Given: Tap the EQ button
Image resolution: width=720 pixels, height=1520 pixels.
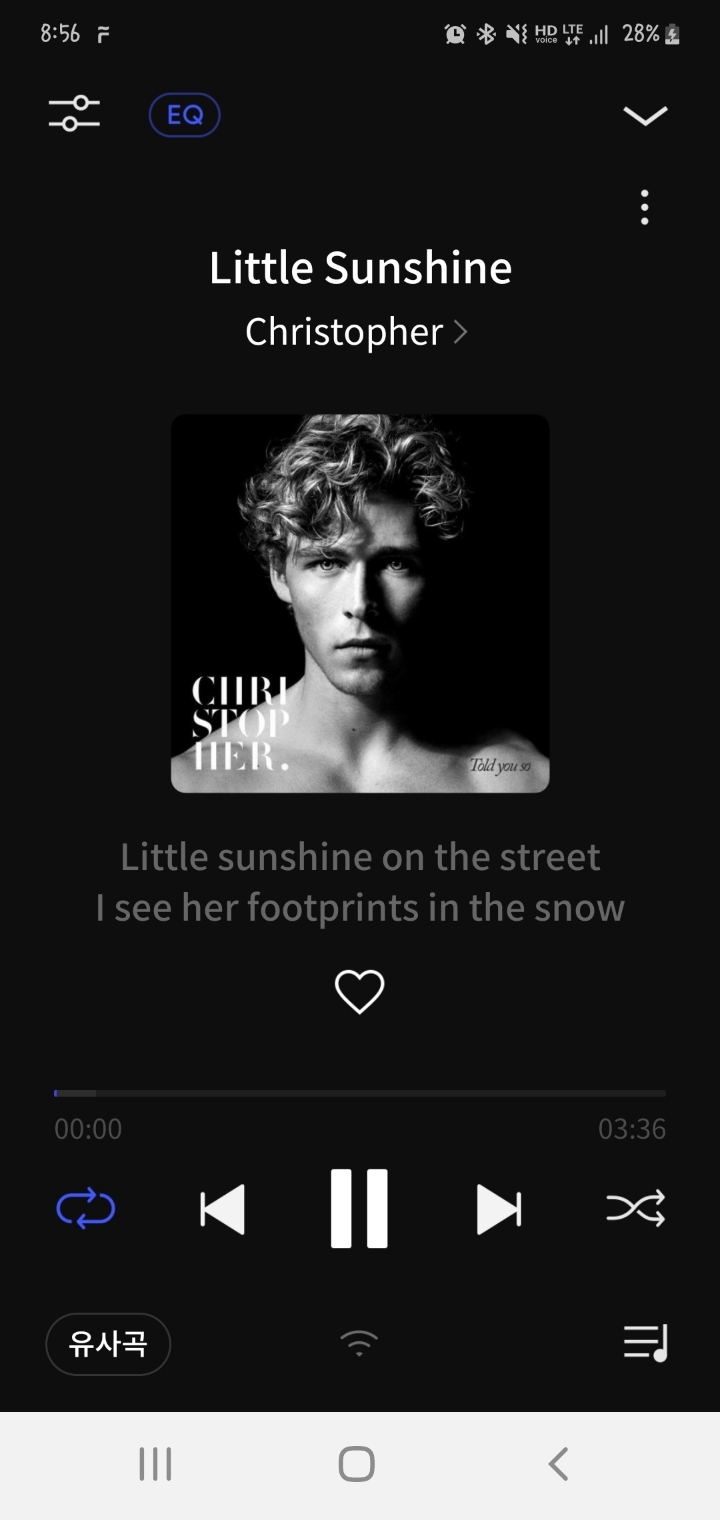Looking at the screenshot, I should click(185, 115).
